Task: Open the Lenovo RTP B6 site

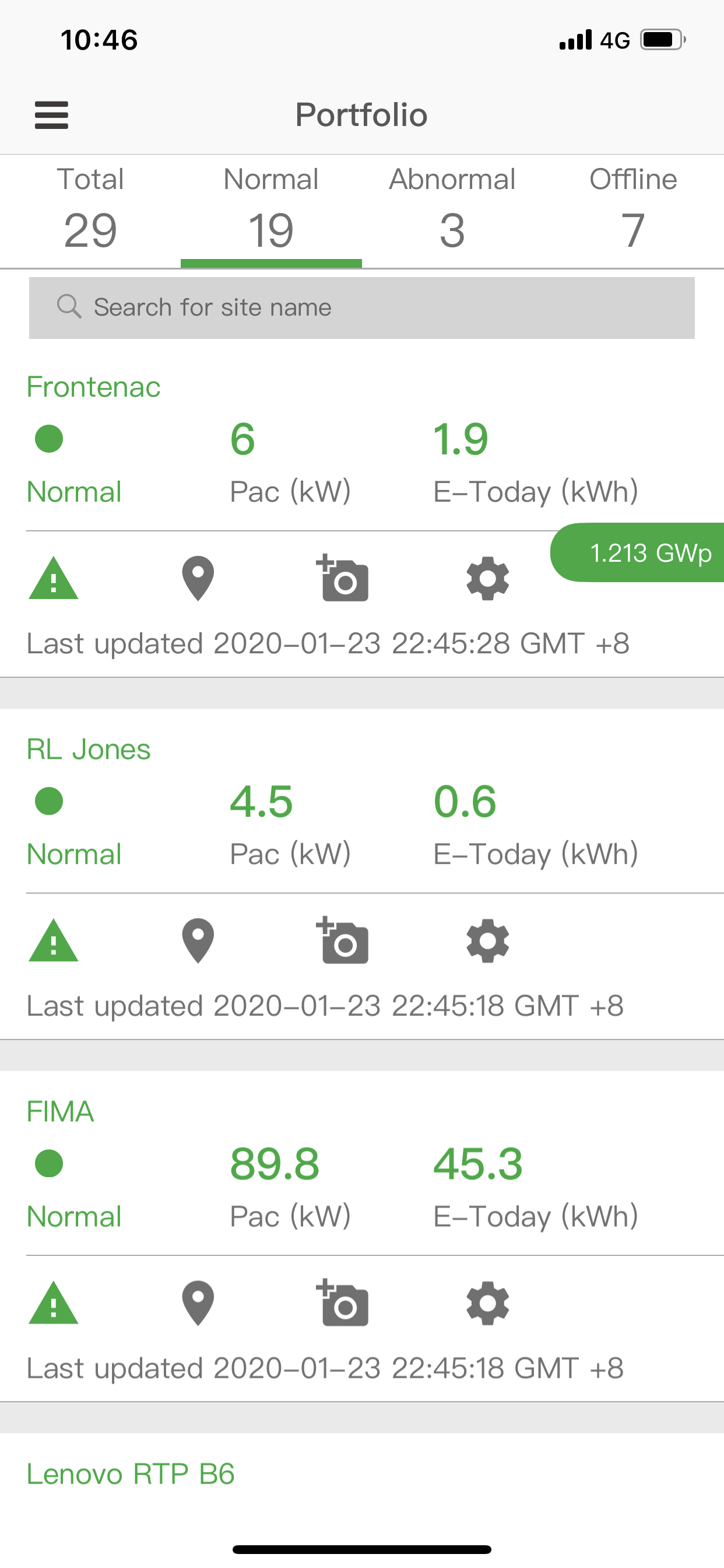Action: tap(131, 1474)
